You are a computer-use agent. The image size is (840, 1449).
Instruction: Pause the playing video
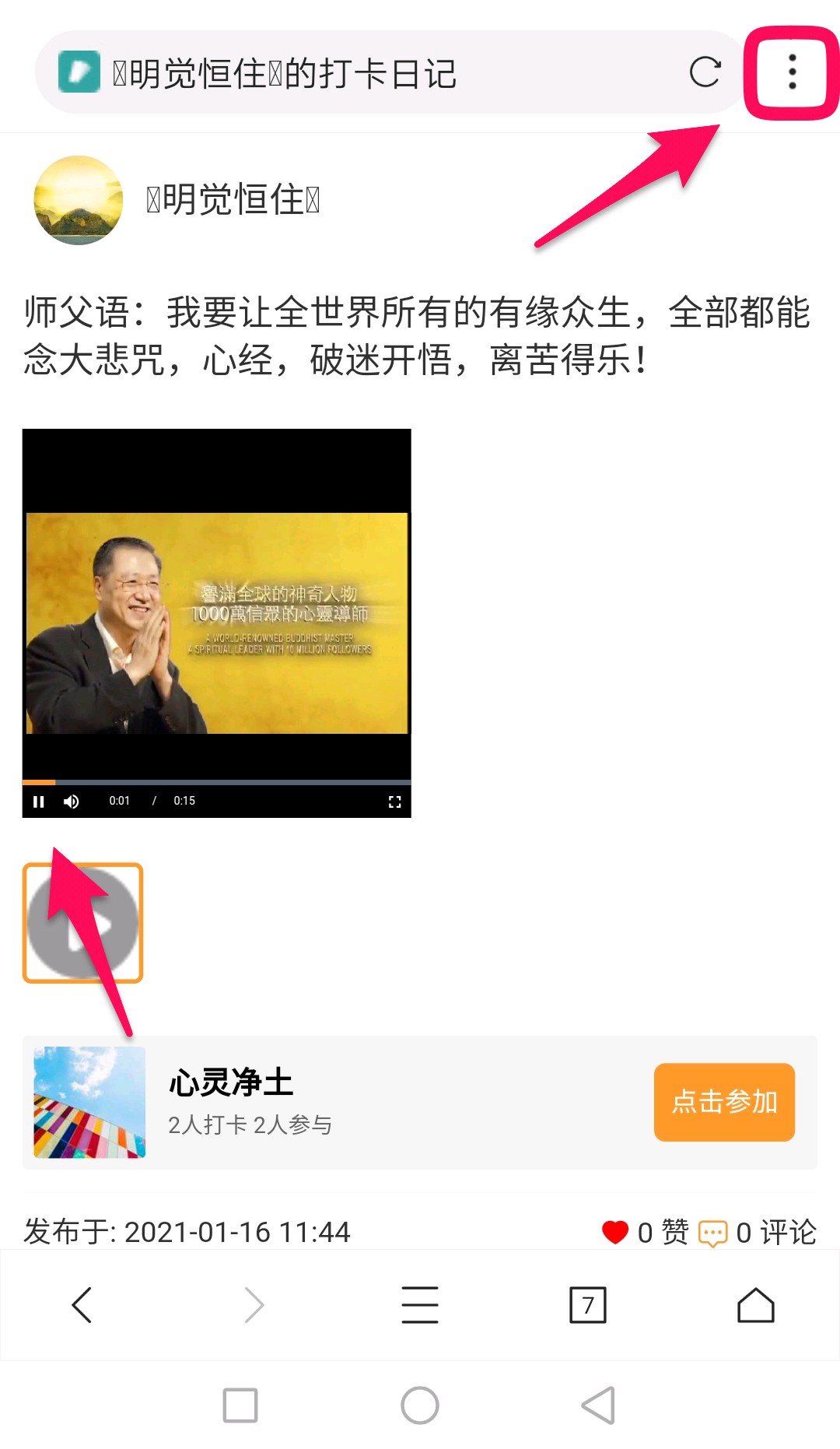[x=38, y=802]
